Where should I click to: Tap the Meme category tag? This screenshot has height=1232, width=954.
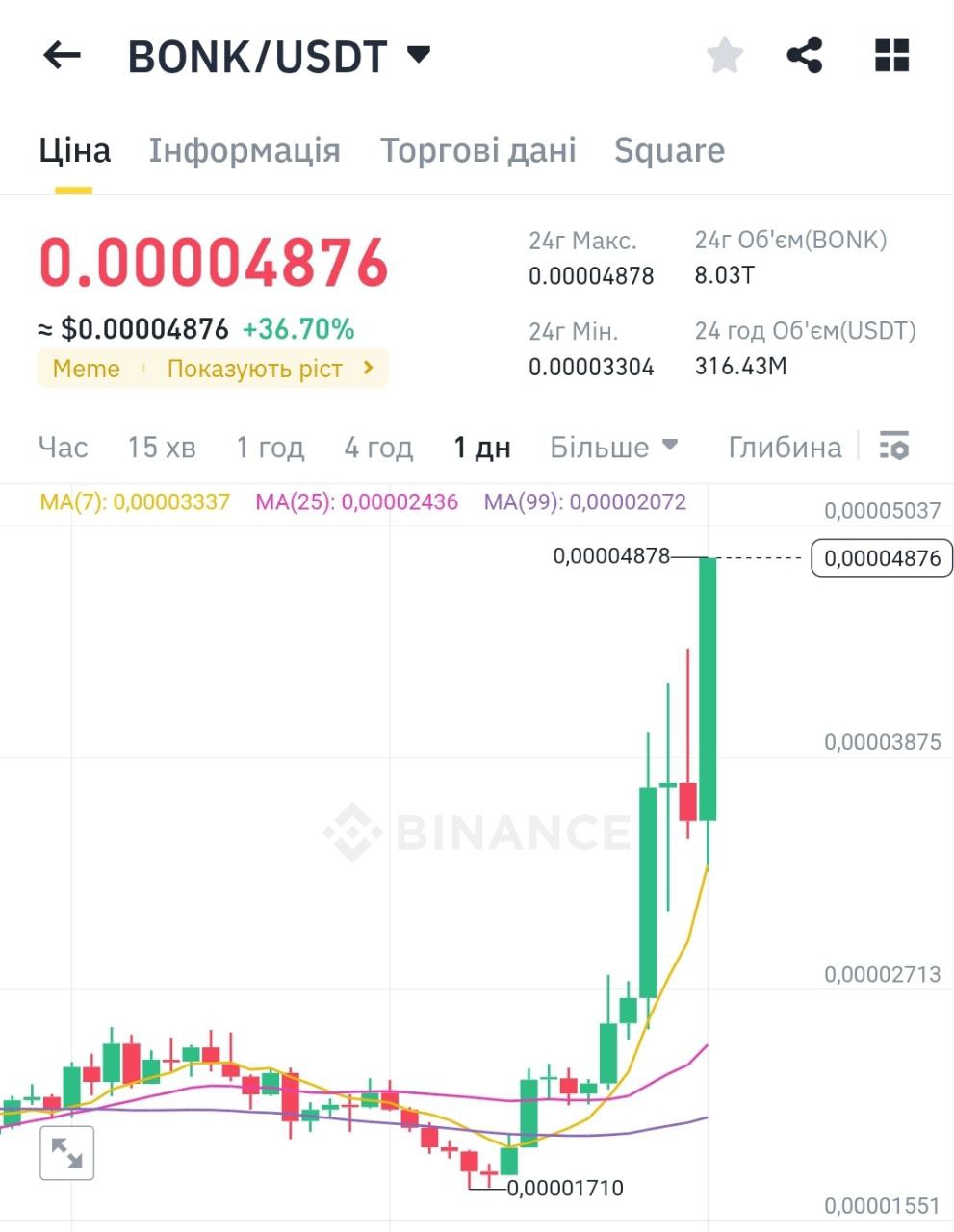point(87,369)
